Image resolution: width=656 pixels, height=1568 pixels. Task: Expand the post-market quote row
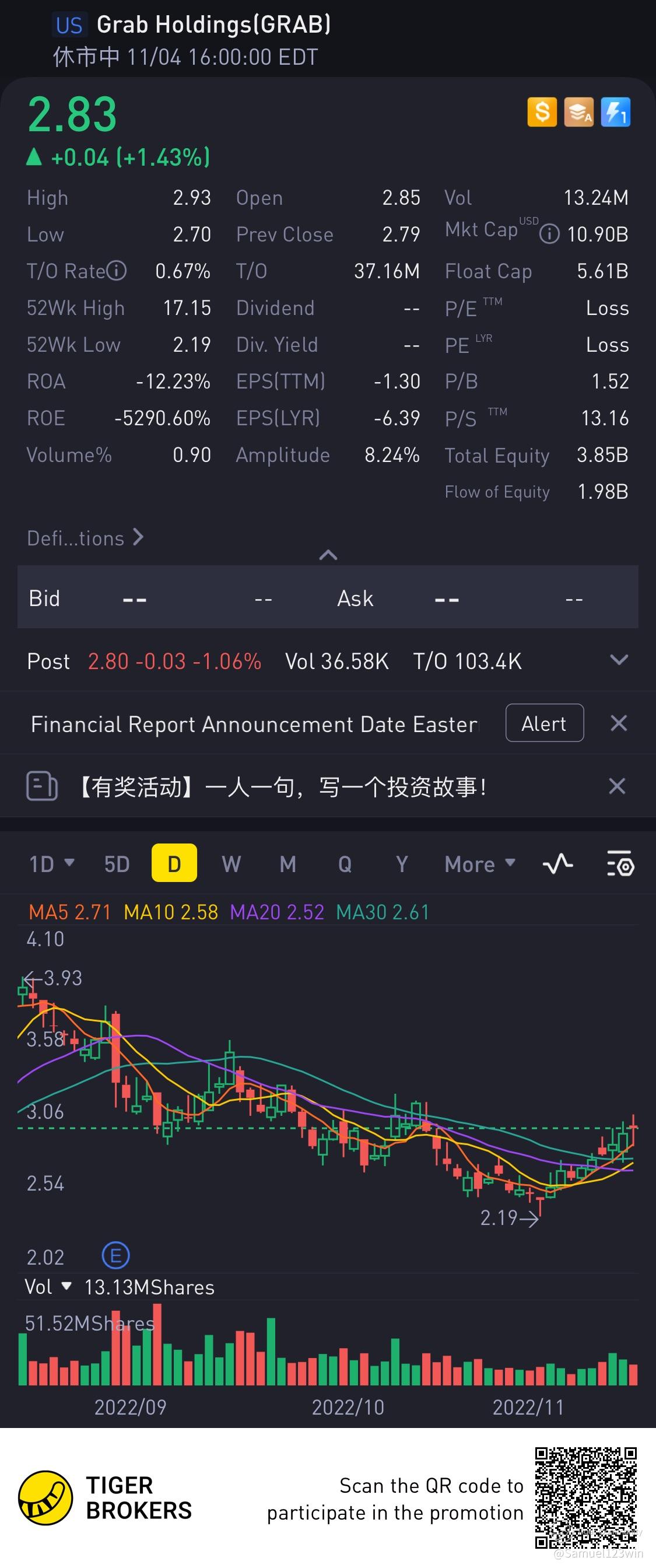[x=619, y=660]
